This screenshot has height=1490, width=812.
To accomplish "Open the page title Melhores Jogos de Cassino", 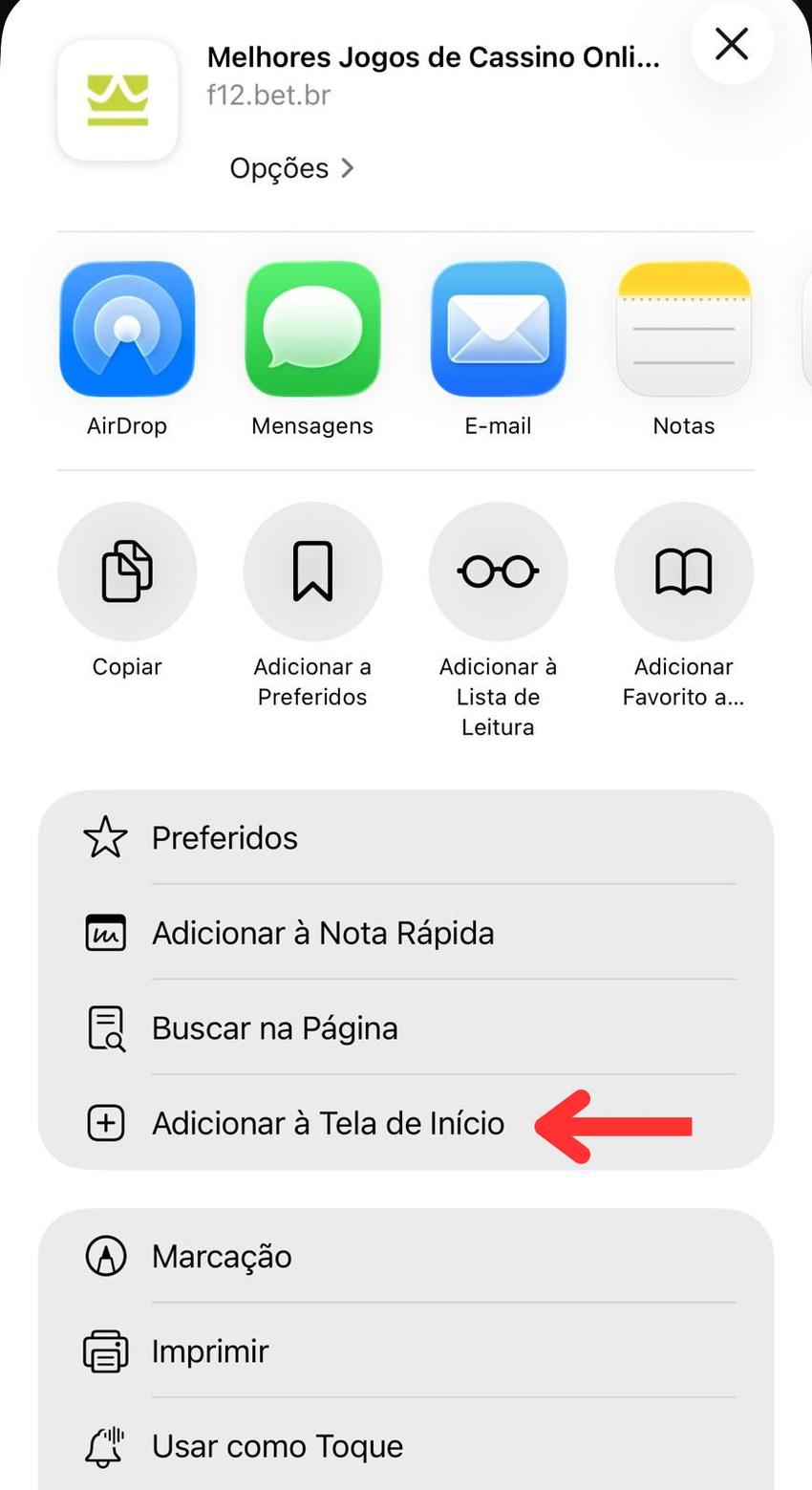I will 433,56.
